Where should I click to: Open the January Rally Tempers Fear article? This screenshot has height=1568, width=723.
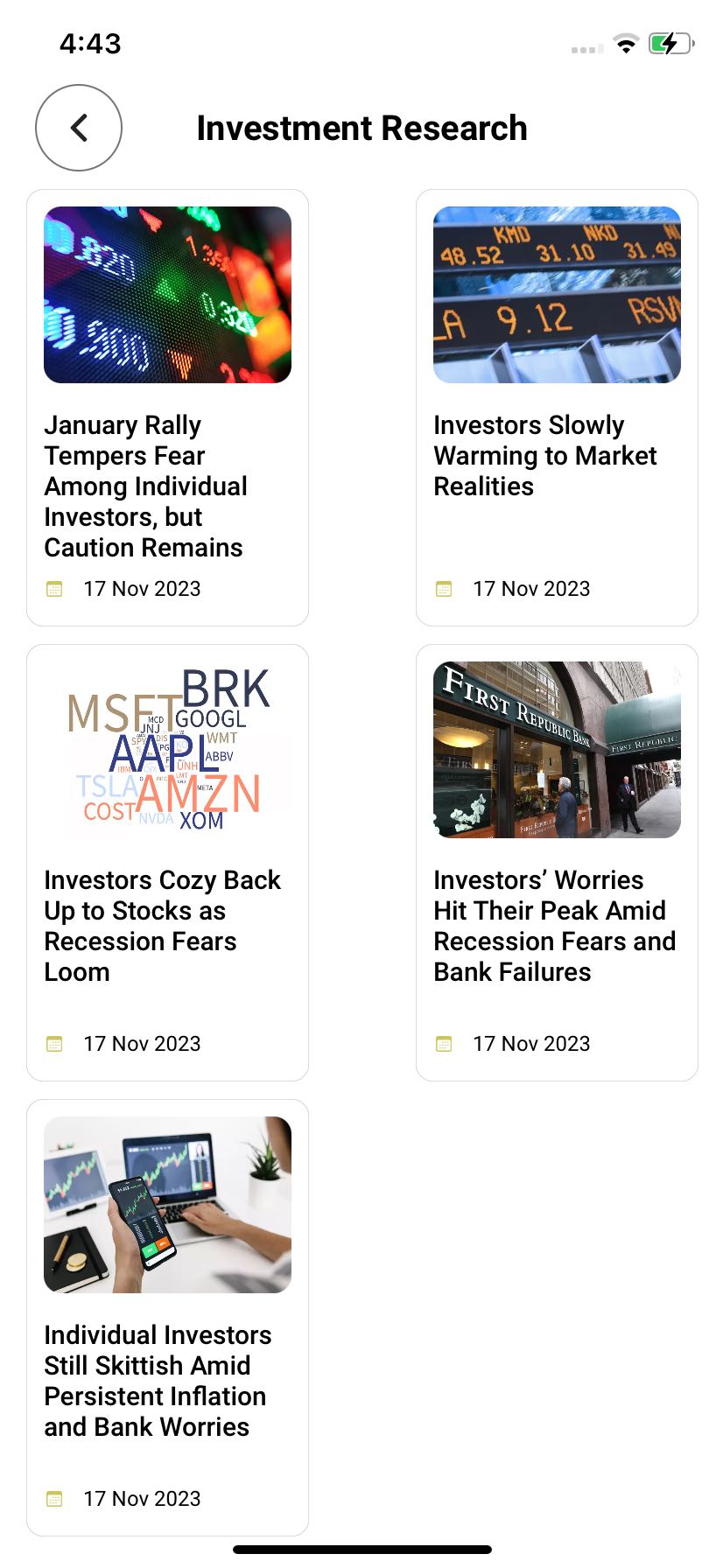pyautogui.click(x=145, y=486)
